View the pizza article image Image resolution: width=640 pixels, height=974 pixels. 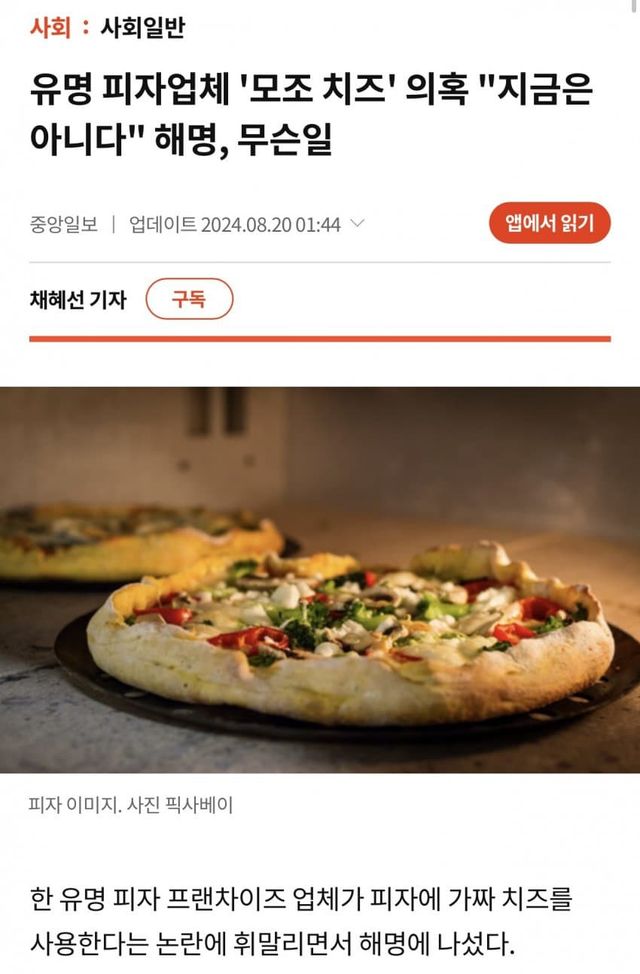(320, 579)
